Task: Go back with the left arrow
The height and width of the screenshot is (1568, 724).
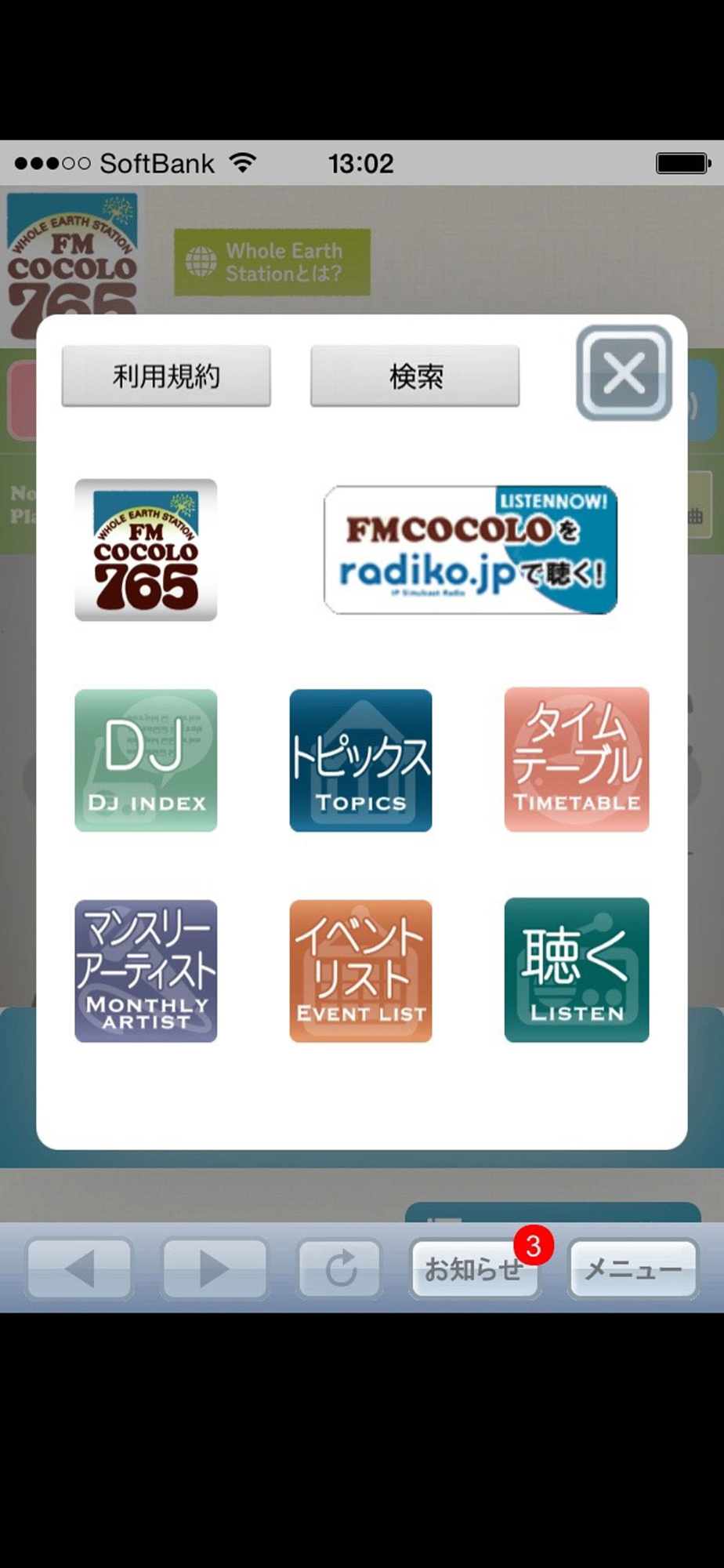Action: tap(79, 1269)
